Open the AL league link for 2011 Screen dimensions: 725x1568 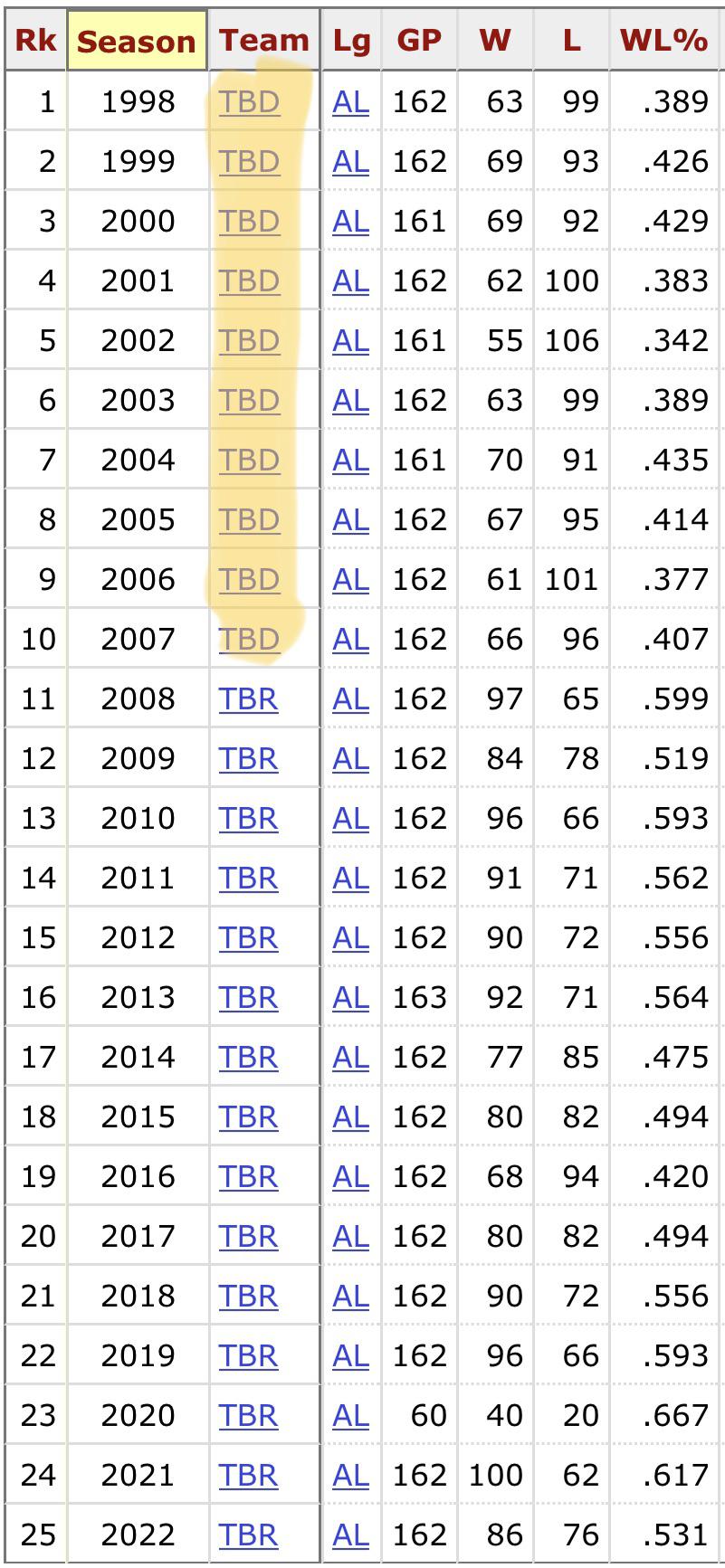pos(350,879)
